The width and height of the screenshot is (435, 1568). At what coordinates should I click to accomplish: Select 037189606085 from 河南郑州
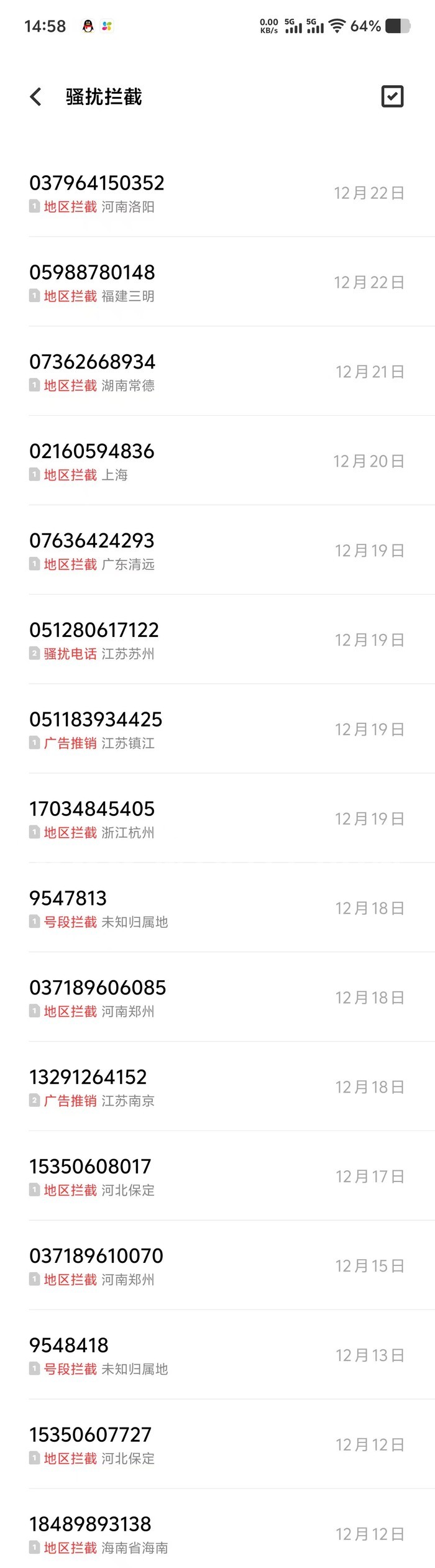(217, 997)
